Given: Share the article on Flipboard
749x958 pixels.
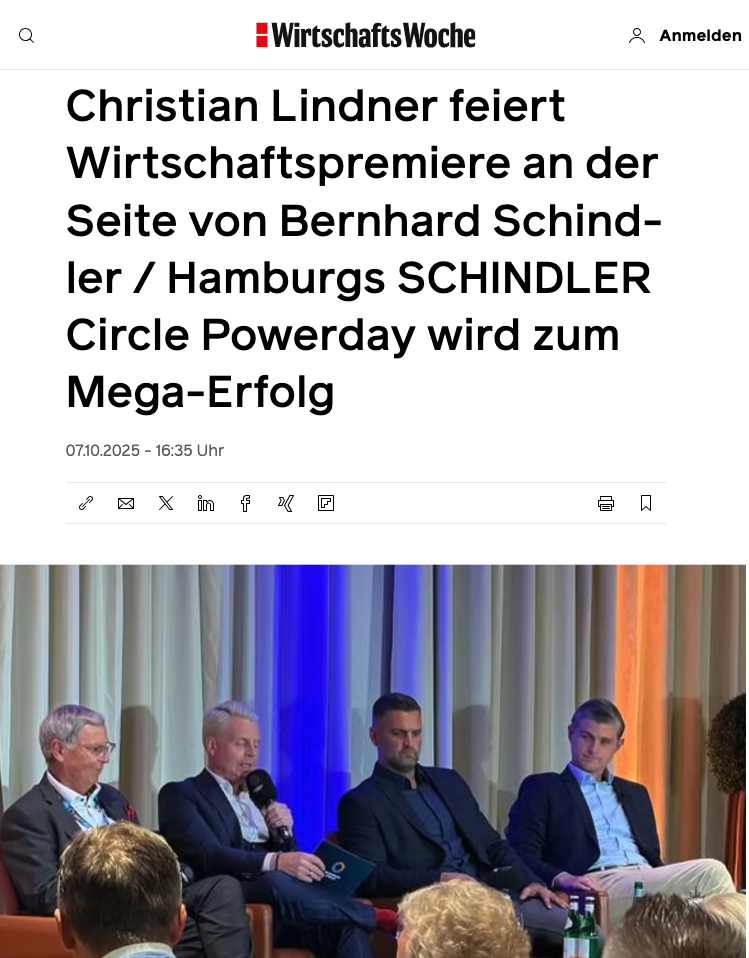Looking at the screenshot, I should click(x=325, y=503).
